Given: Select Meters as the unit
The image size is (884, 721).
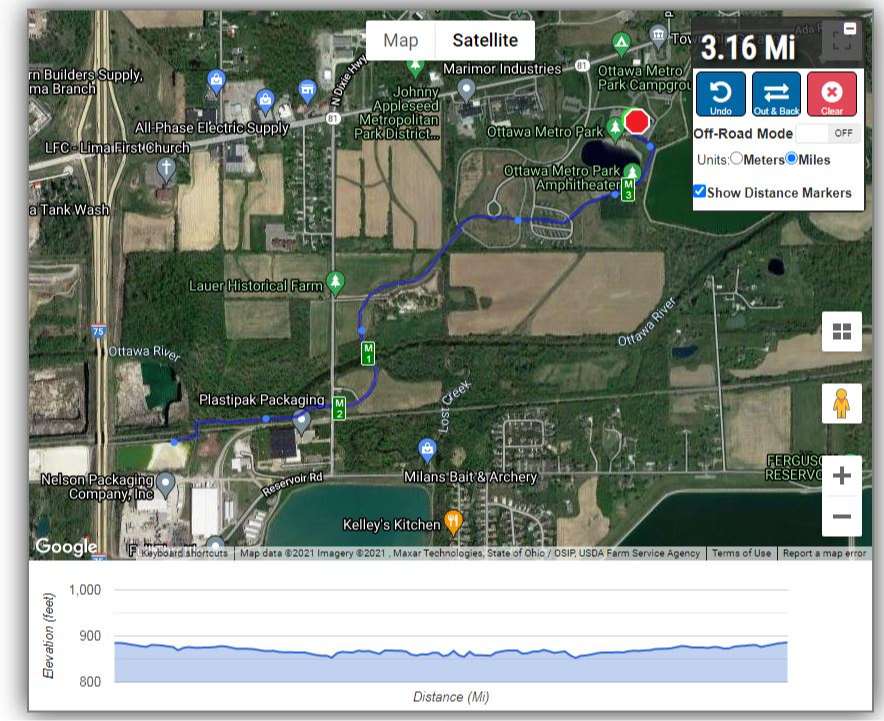Looking at the screenshot, I should [x=737, y=159].
